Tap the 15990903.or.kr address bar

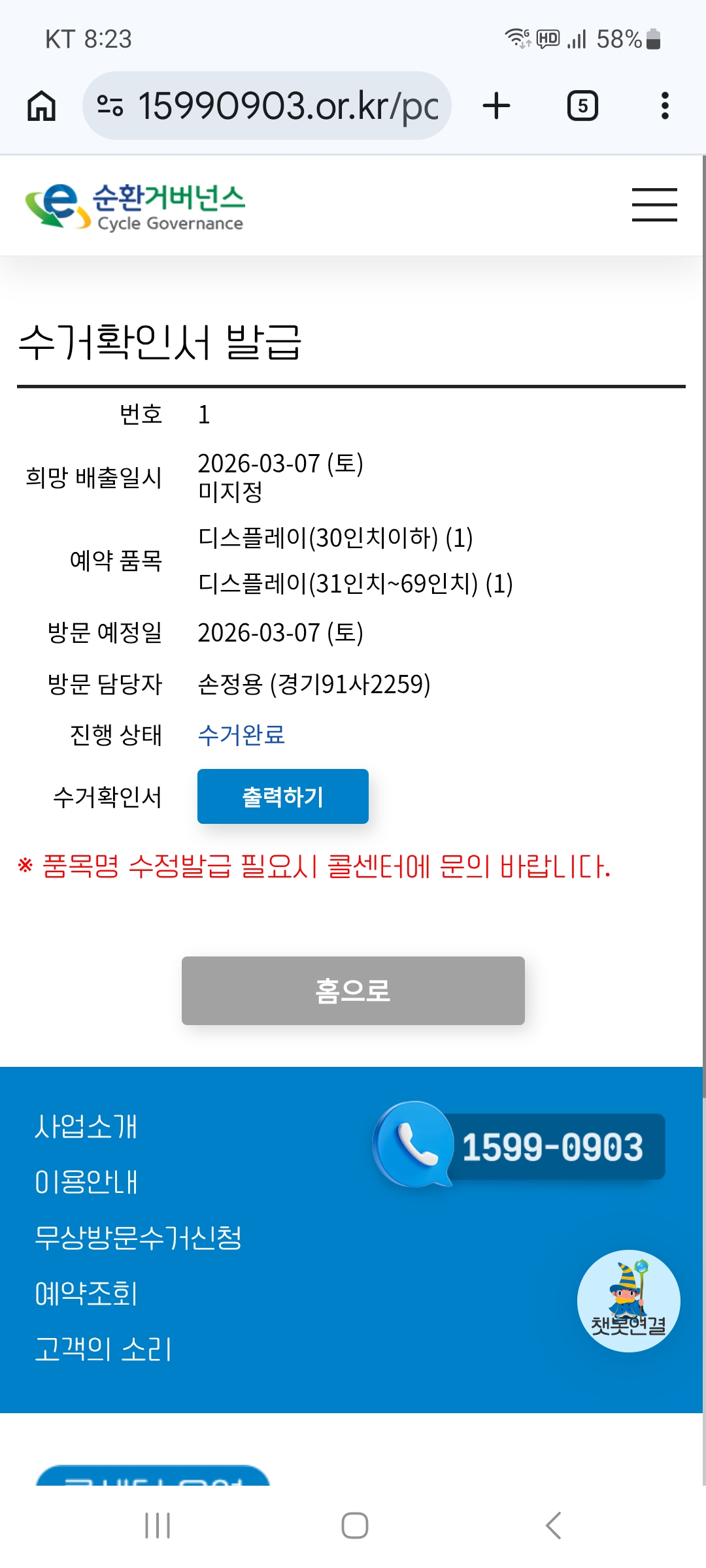coord(267,106)
